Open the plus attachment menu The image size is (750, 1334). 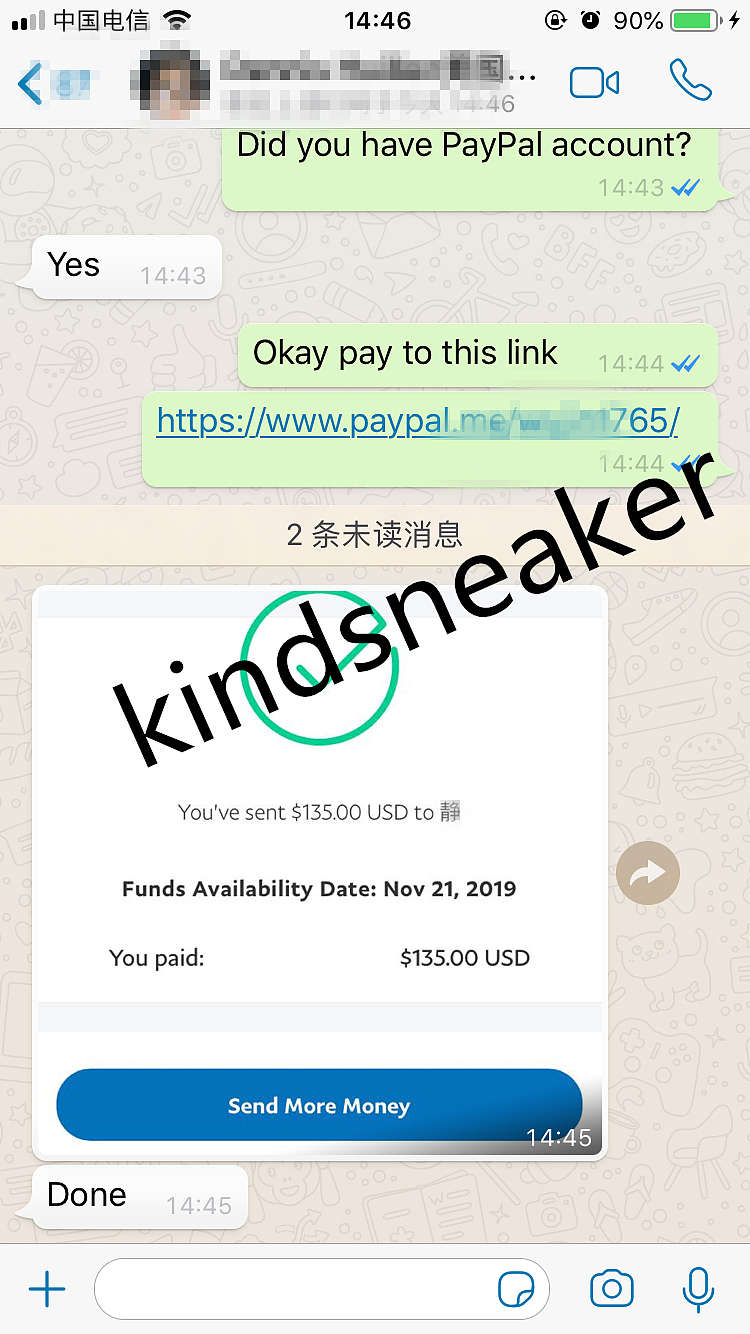pyautogui.click(x=46, y=1290)
